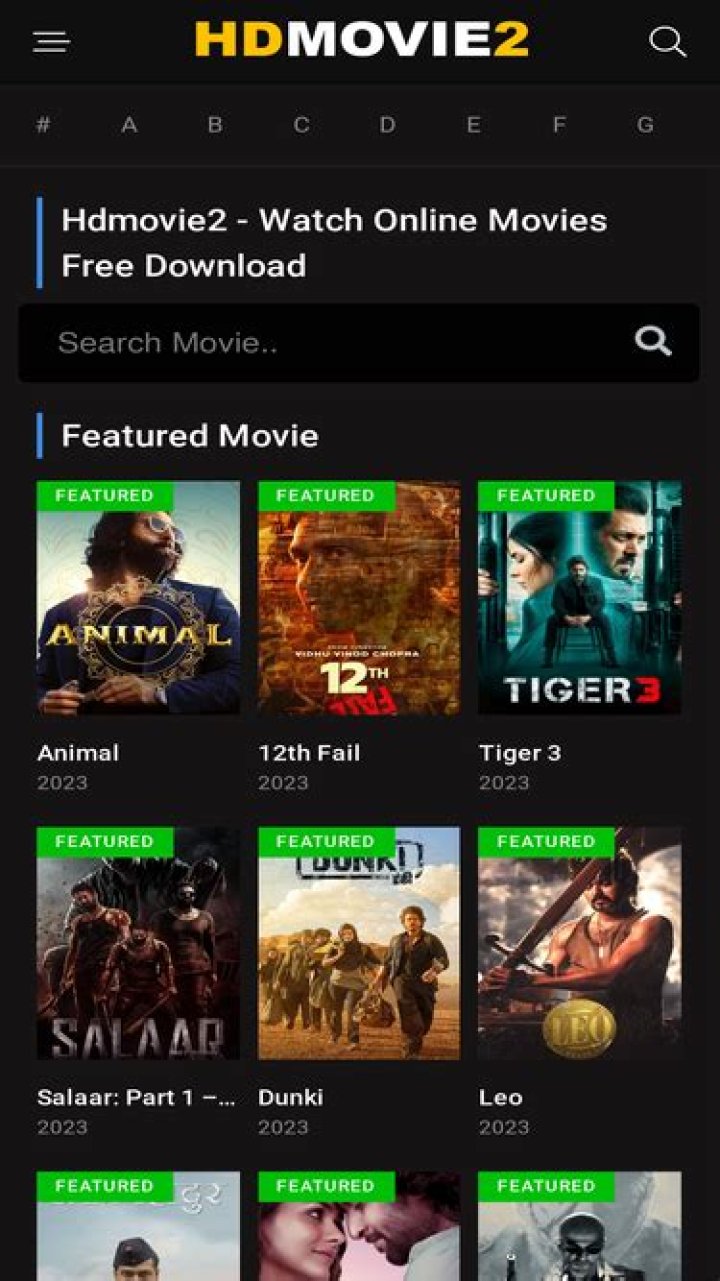
Task: Filter movies by letter G
Action: tap(645, 125)
